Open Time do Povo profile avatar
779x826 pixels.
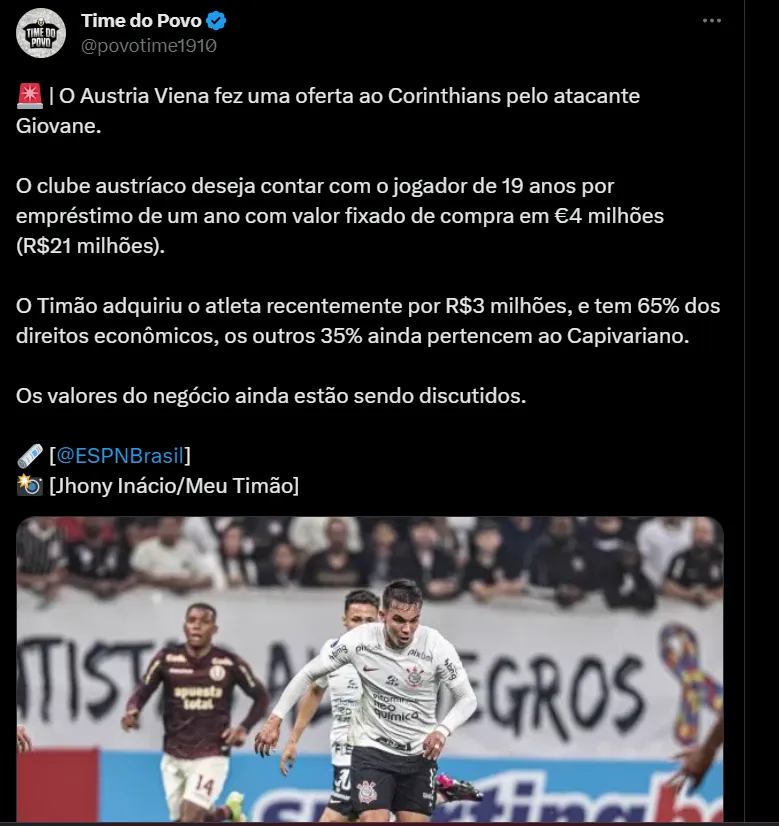[x=40, y=33]
